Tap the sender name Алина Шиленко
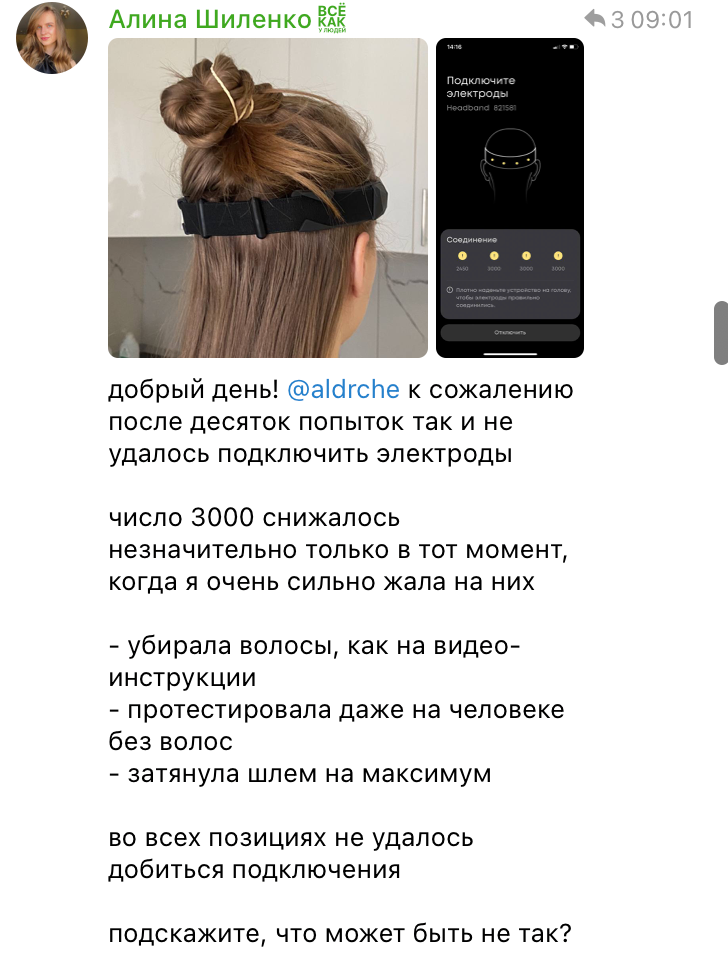 point(209,19)
